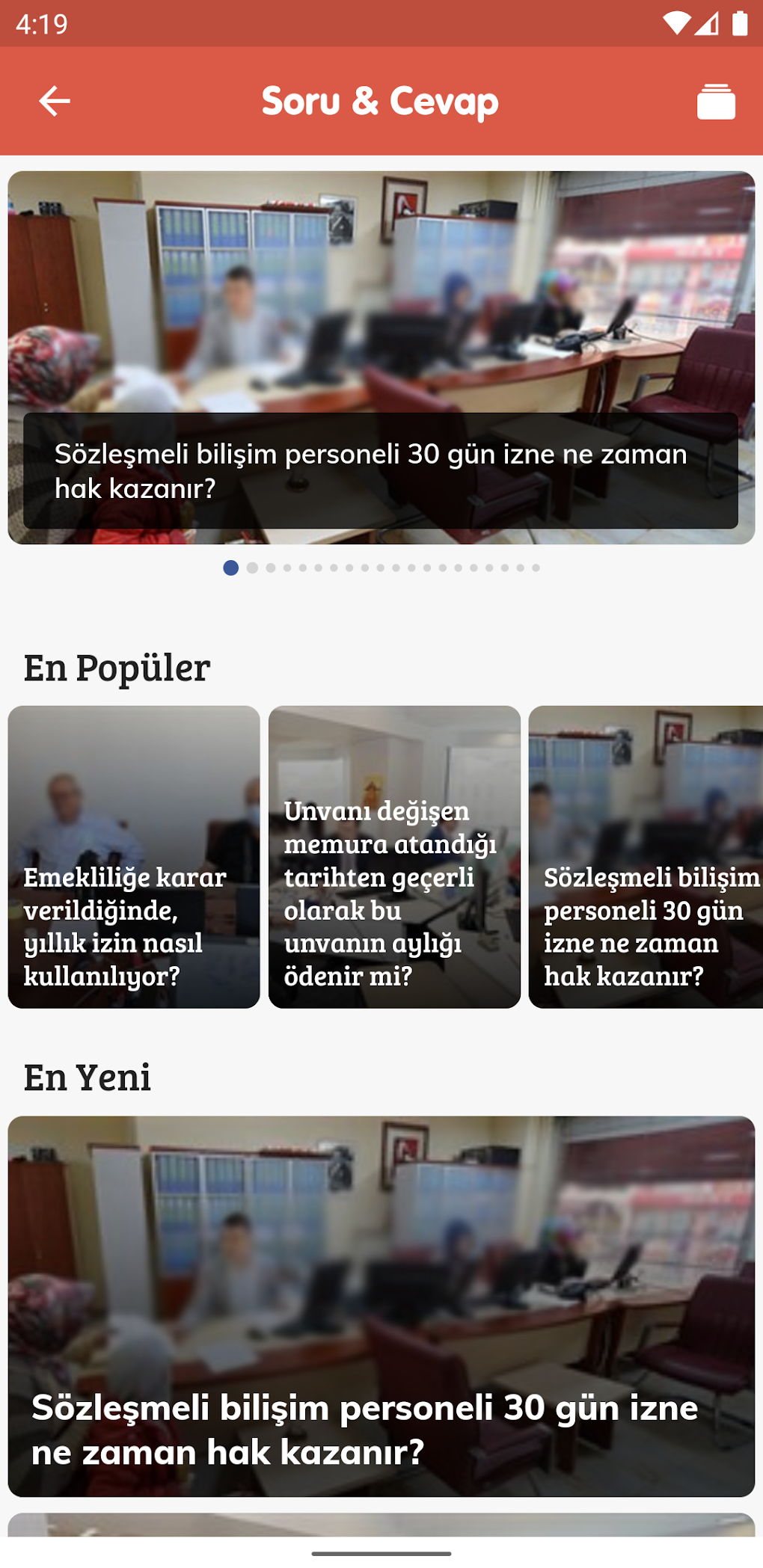Viewport: 763px width, 1568px height.
Task: Tap the header back navigation icon
Action: [52, 101]
